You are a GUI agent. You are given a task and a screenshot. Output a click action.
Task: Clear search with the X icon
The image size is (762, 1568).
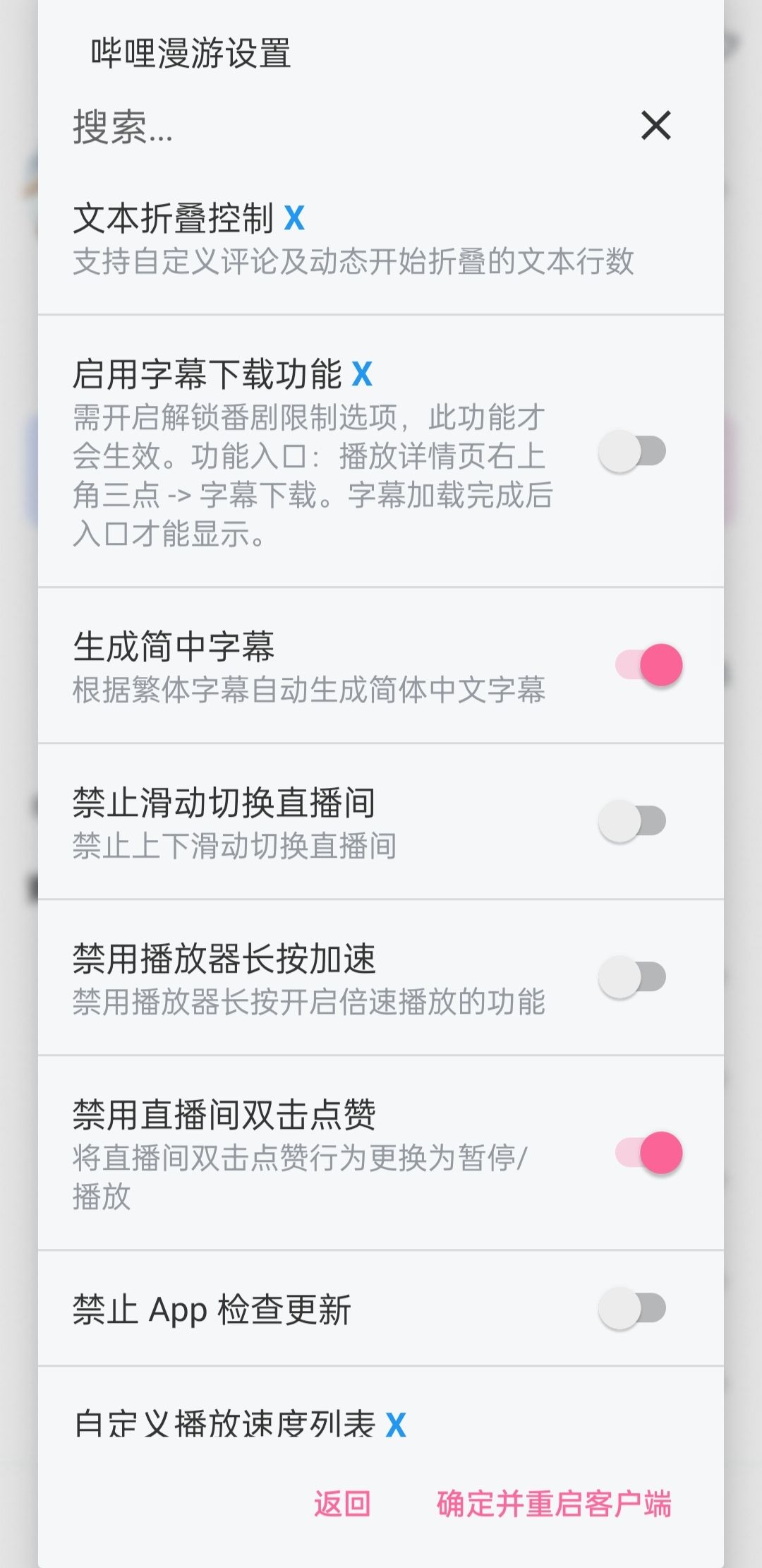tap(656, 126)
